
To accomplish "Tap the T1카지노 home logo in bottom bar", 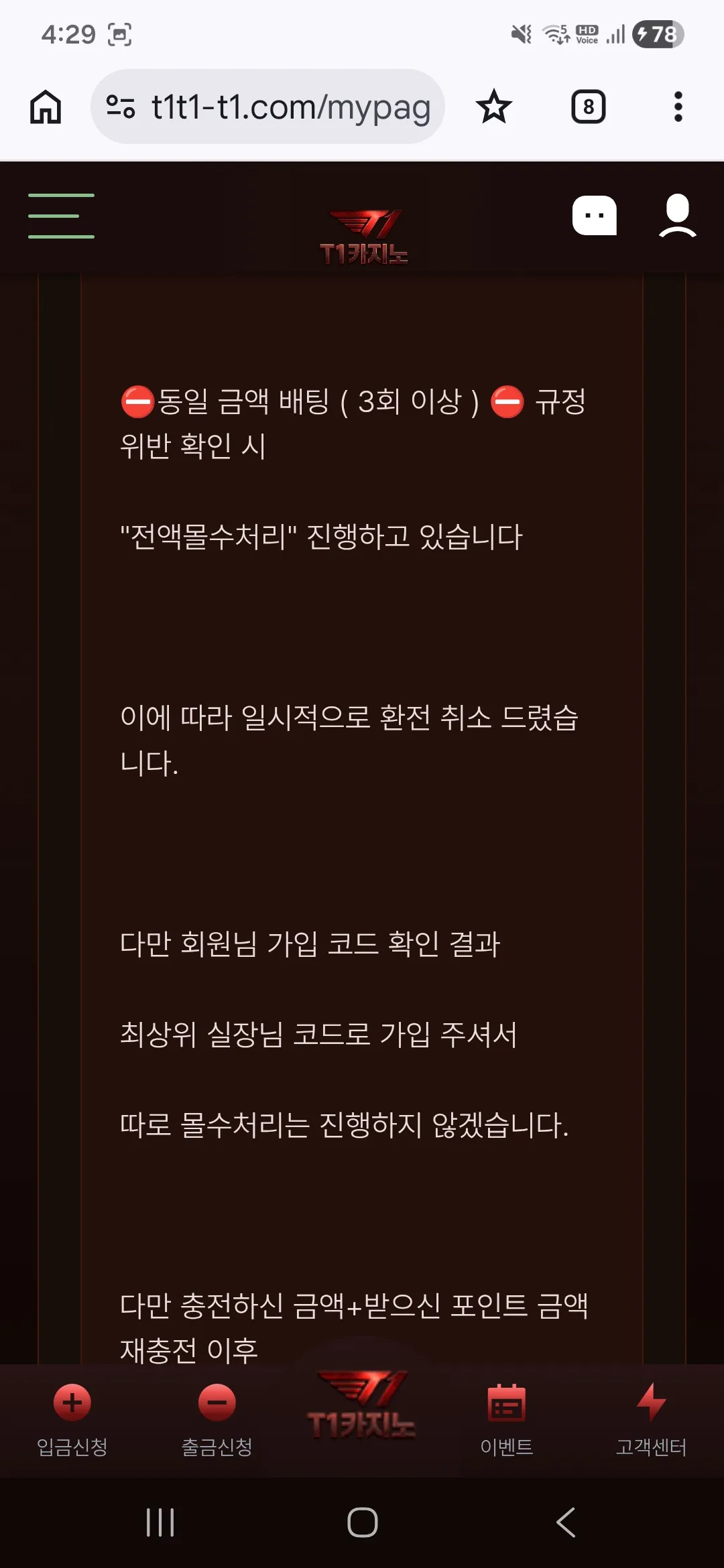I will [362, 1407].
